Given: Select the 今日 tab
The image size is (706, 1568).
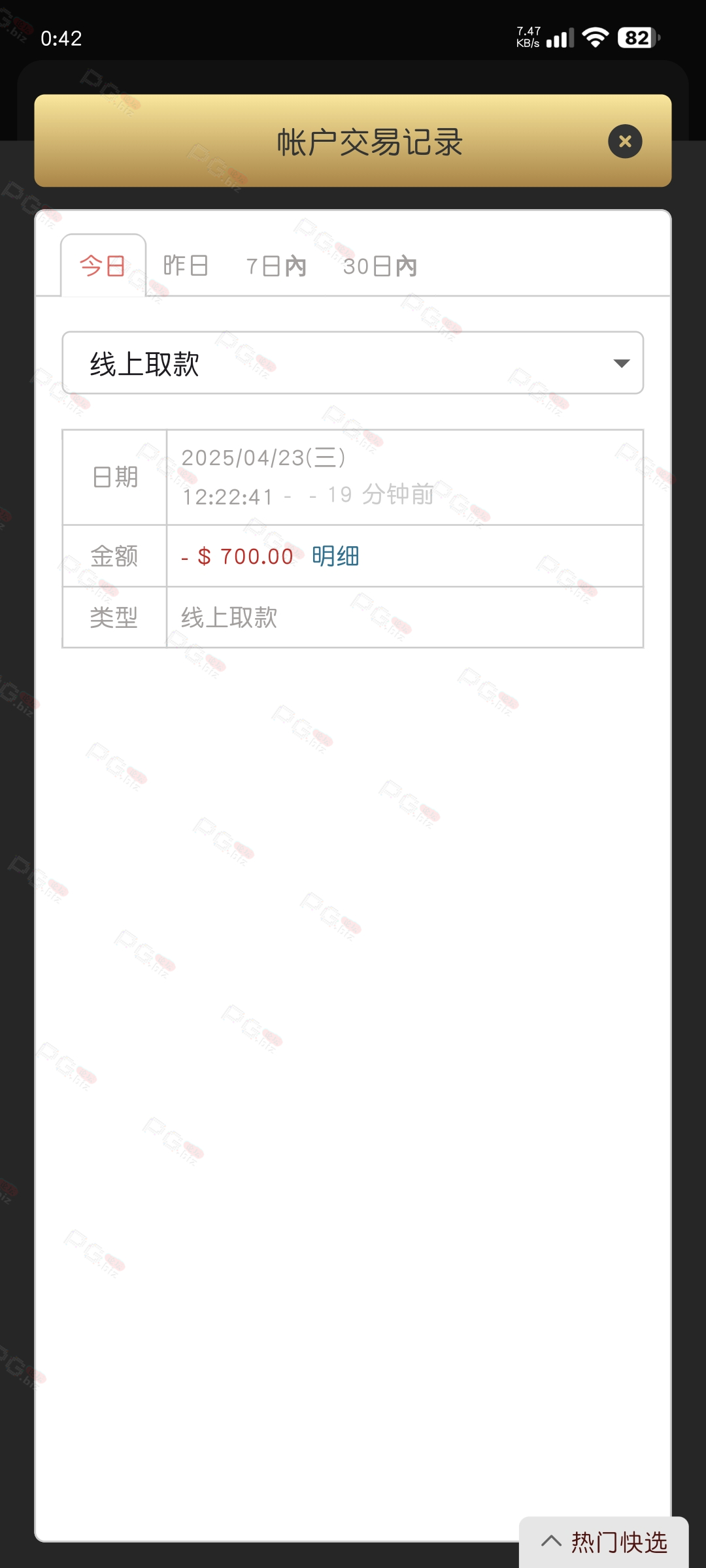Looking at the screenshot, I should (103, 266).
